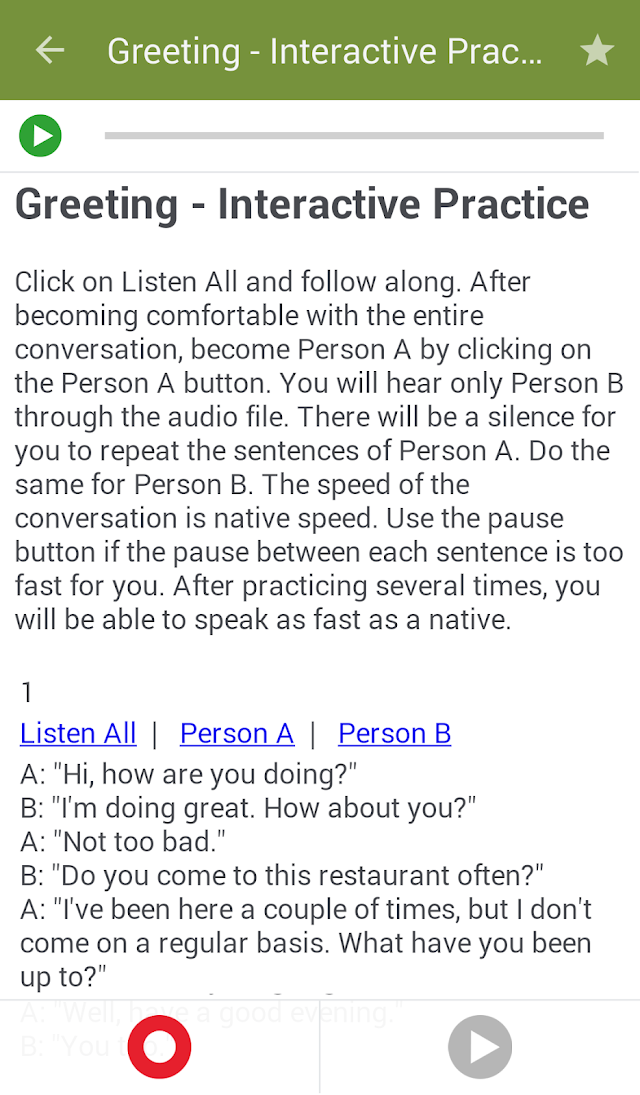Play back the recording with gray button
Screen dimensions: 640x1095
pos(480,1047)
